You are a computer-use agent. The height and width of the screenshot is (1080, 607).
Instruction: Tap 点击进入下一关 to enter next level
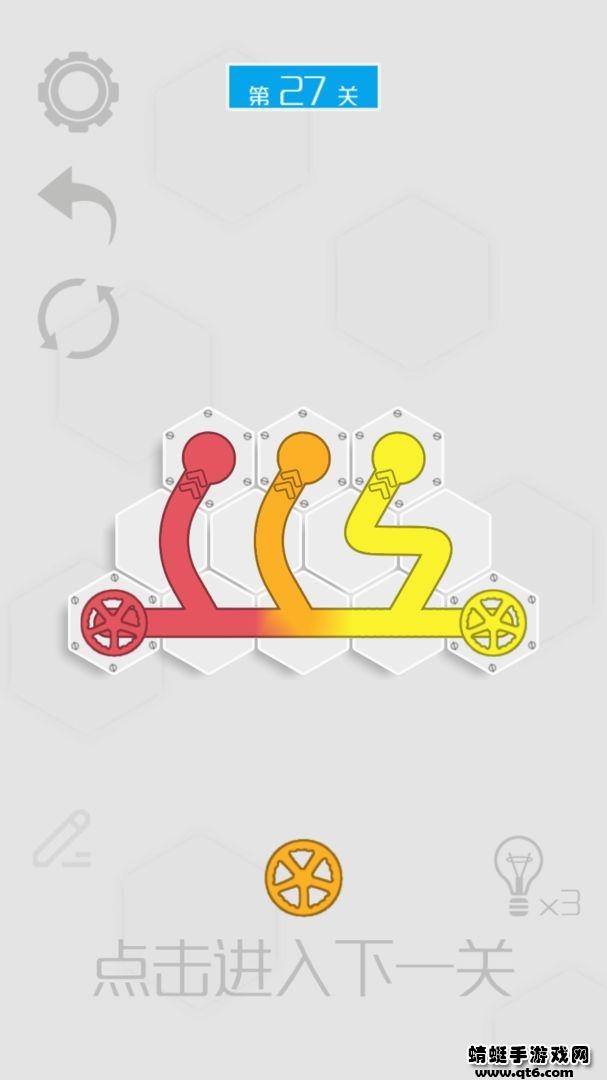pyautogui.click(x=303, y=966)
